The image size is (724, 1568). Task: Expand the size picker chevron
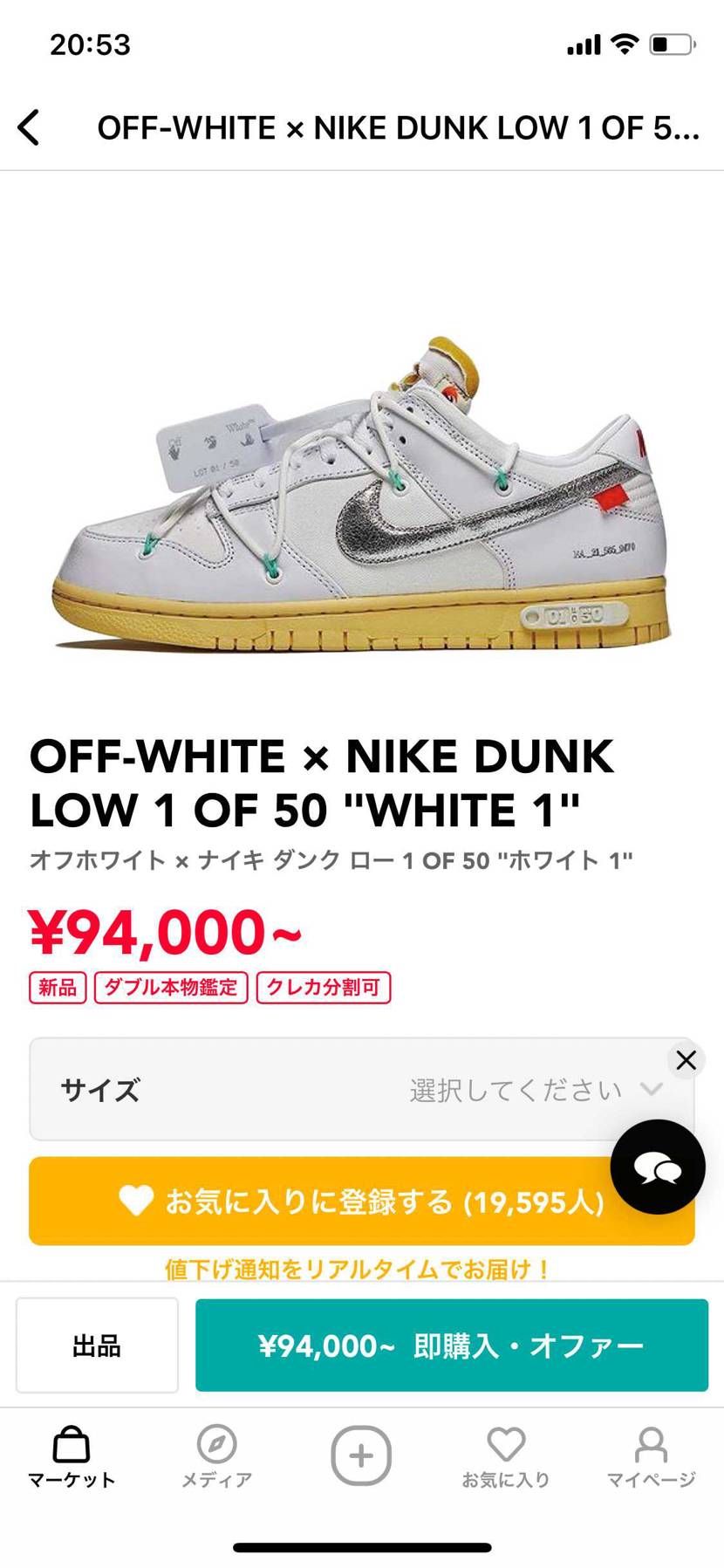coord(652,1089)
